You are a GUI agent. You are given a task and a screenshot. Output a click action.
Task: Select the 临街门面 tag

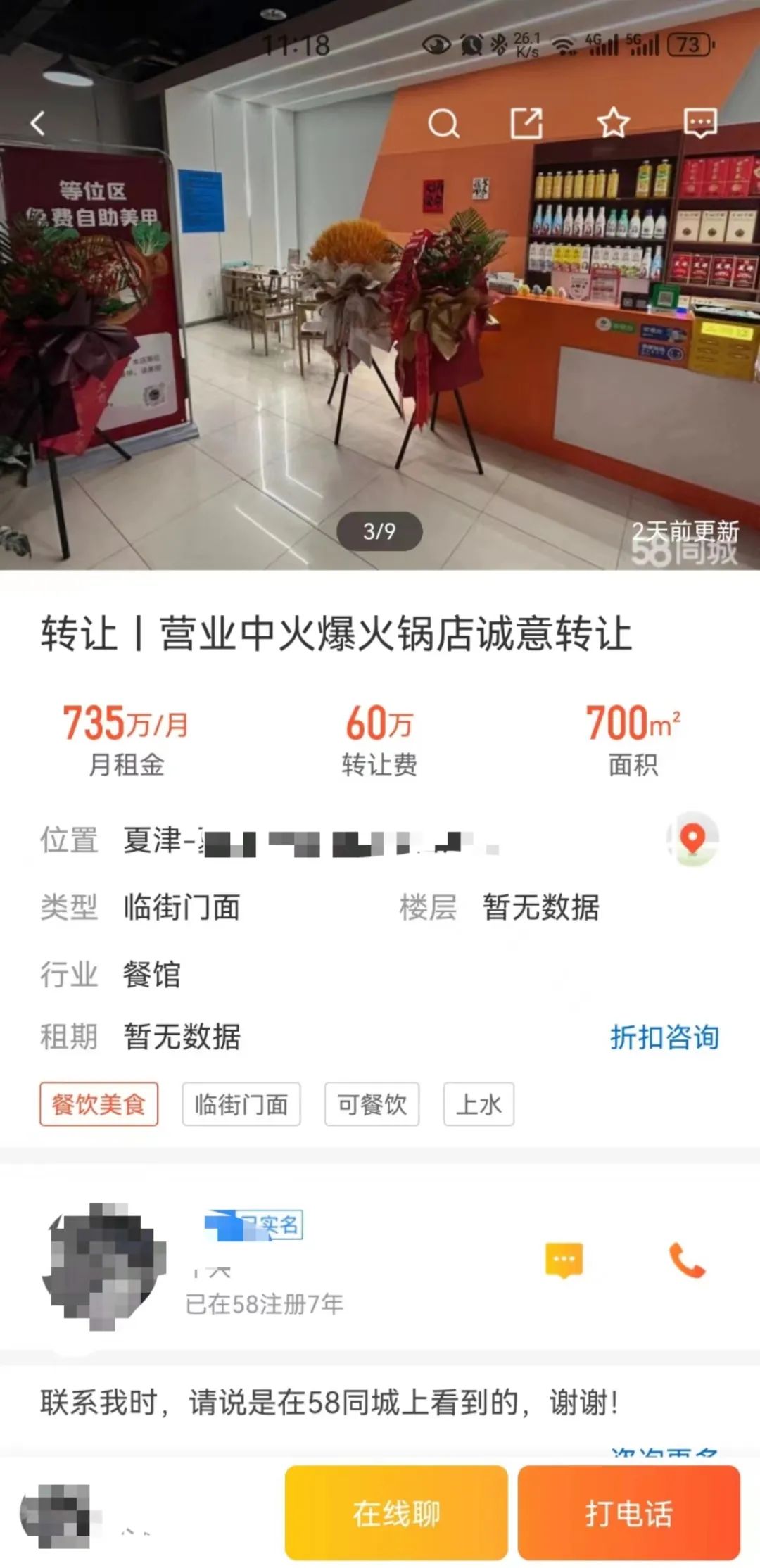point(241,1105)
